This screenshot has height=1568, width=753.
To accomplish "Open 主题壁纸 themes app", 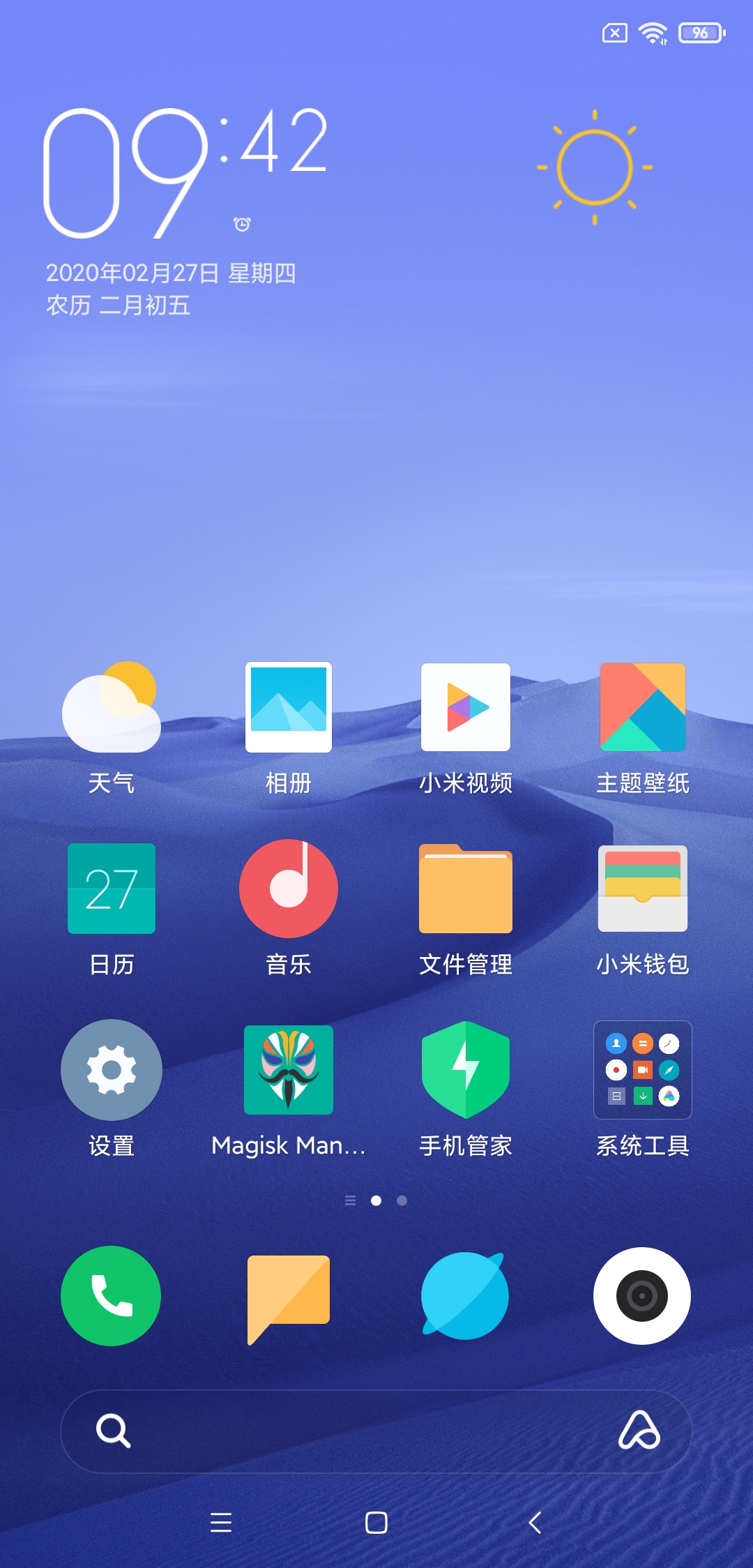I will pos(643,707).
